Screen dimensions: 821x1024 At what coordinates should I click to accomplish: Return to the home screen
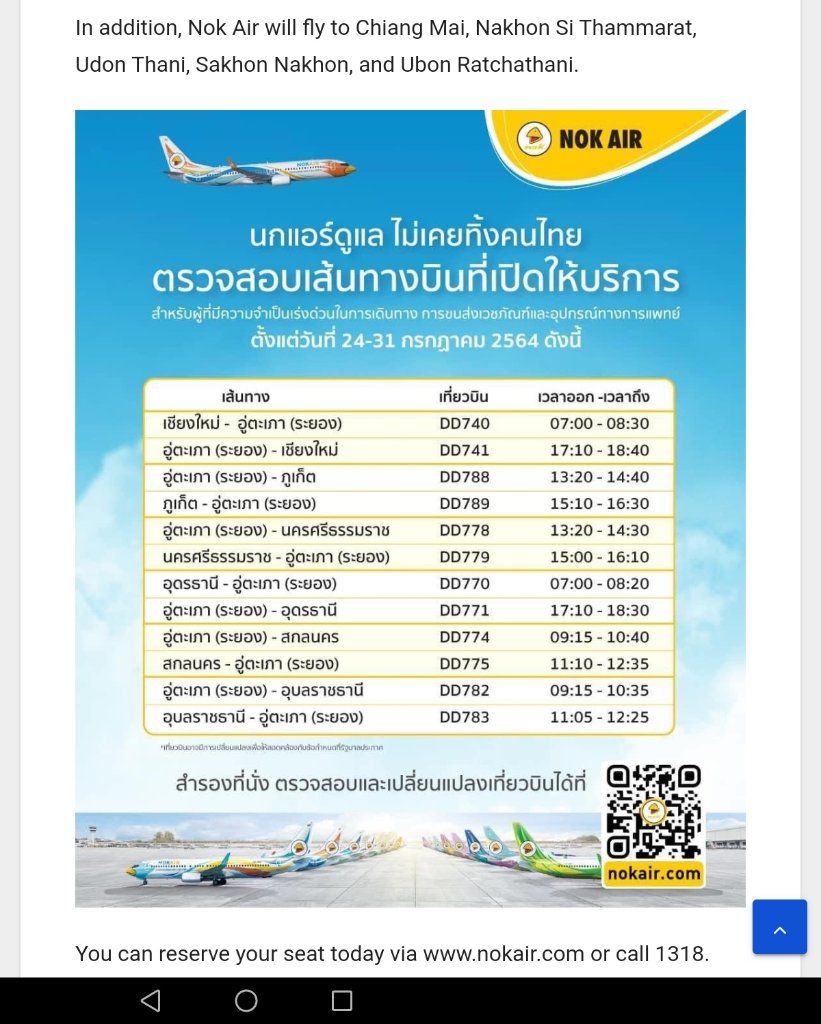click(246, 1000)
